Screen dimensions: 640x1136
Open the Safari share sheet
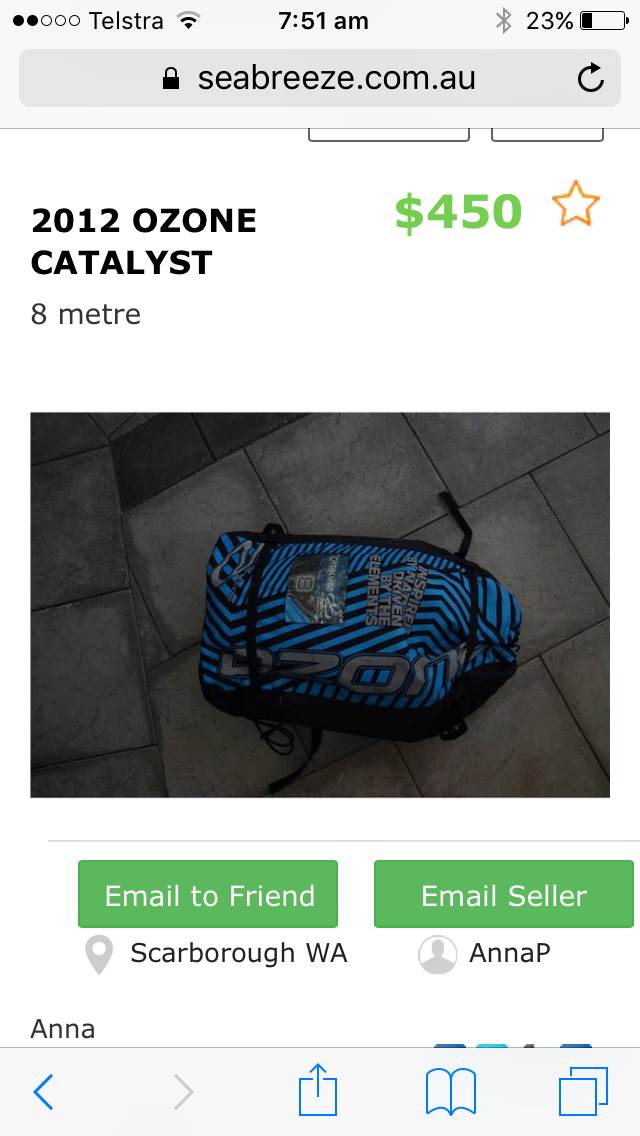(x=319, y=1090)
